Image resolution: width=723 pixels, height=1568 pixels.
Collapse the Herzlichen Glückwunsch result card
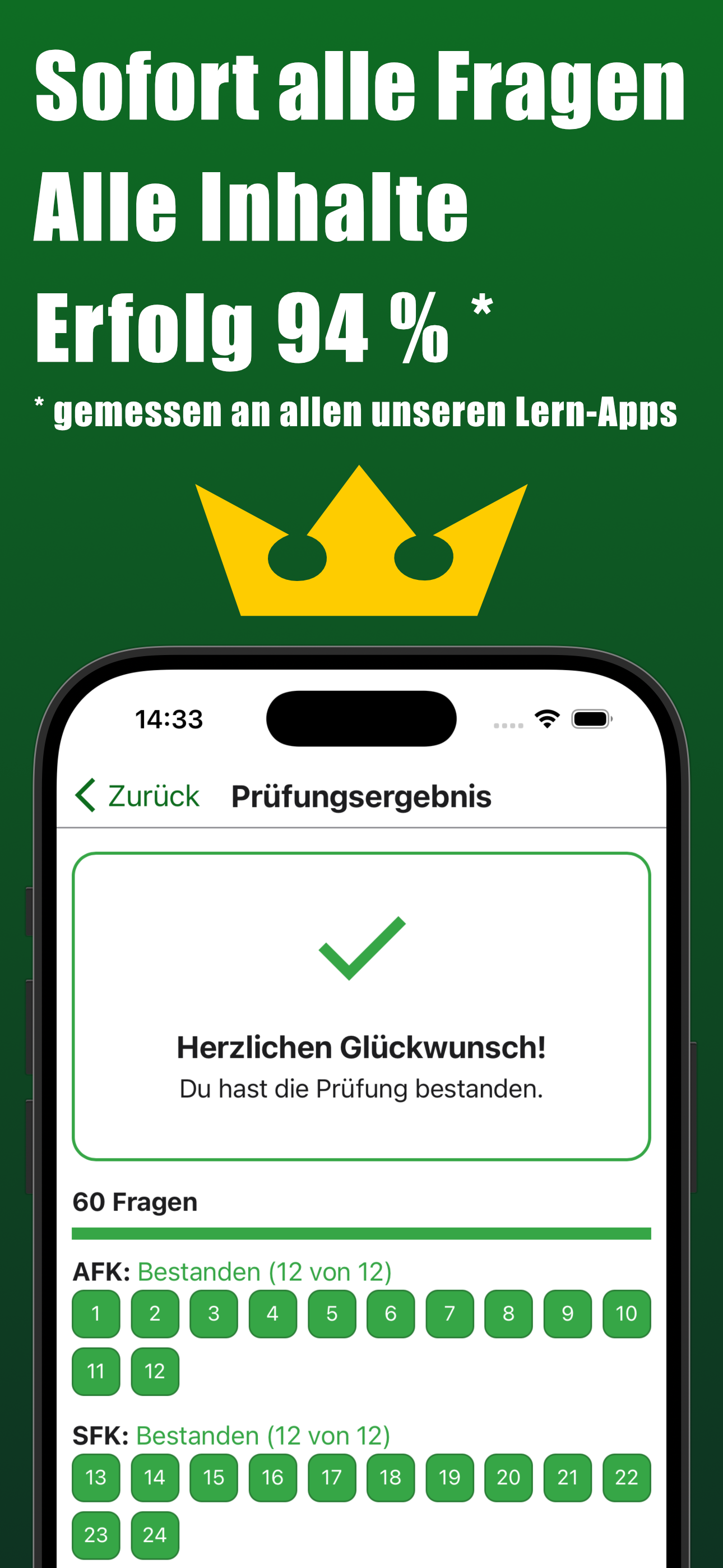click(361, 1009)
